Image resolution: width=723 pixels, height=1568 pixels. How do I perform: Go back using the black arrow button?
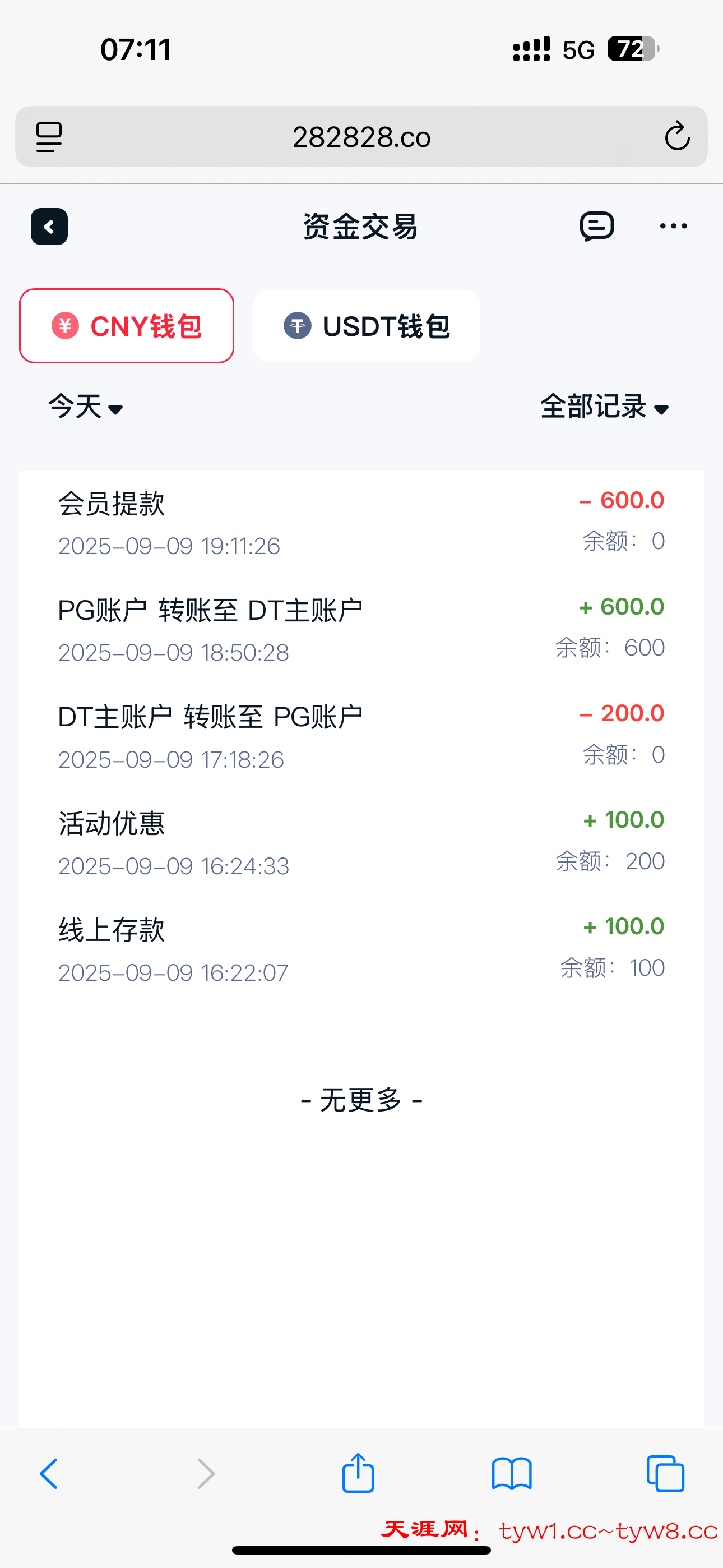pos(49,227)
